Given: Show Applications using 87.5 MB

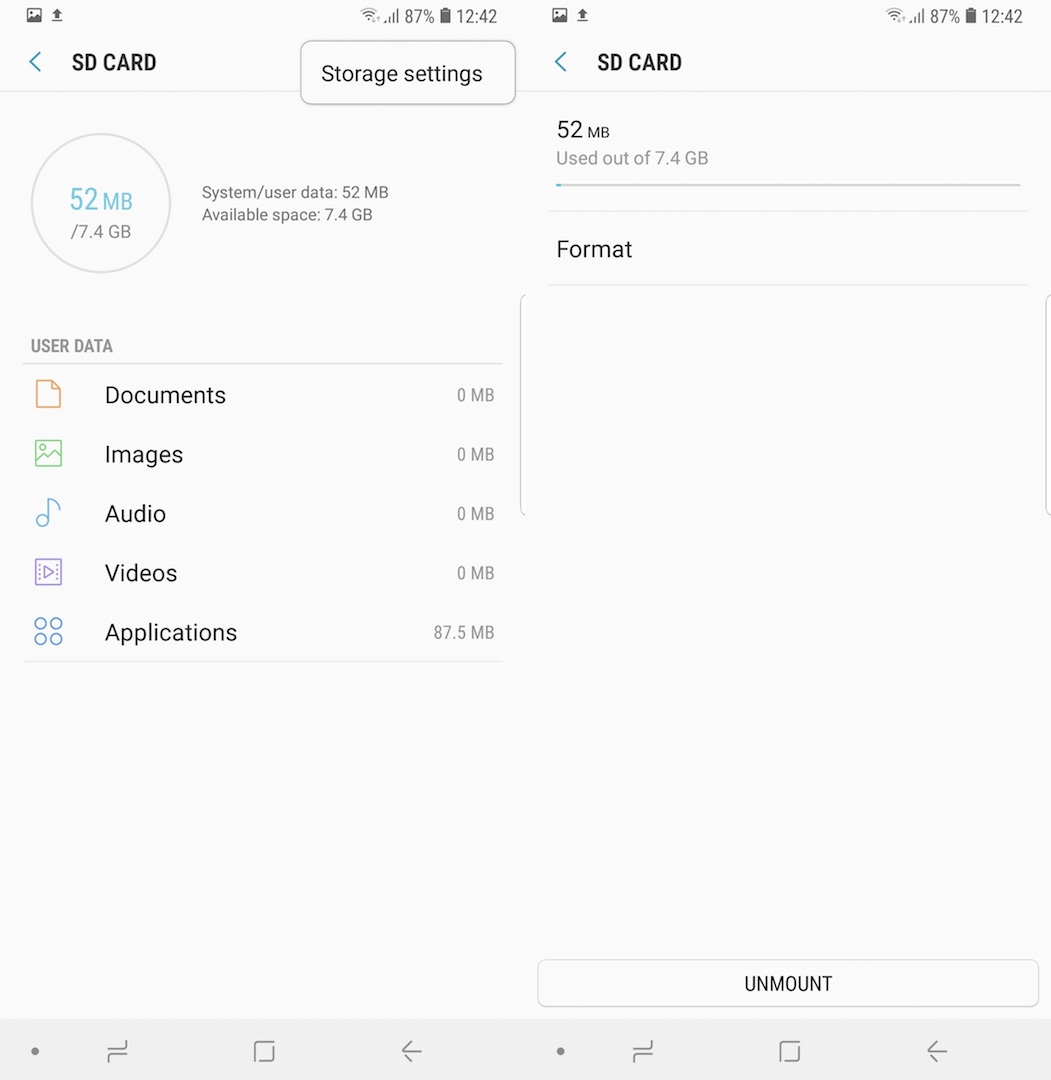Looking at the screenshot, I should [171, 633].
